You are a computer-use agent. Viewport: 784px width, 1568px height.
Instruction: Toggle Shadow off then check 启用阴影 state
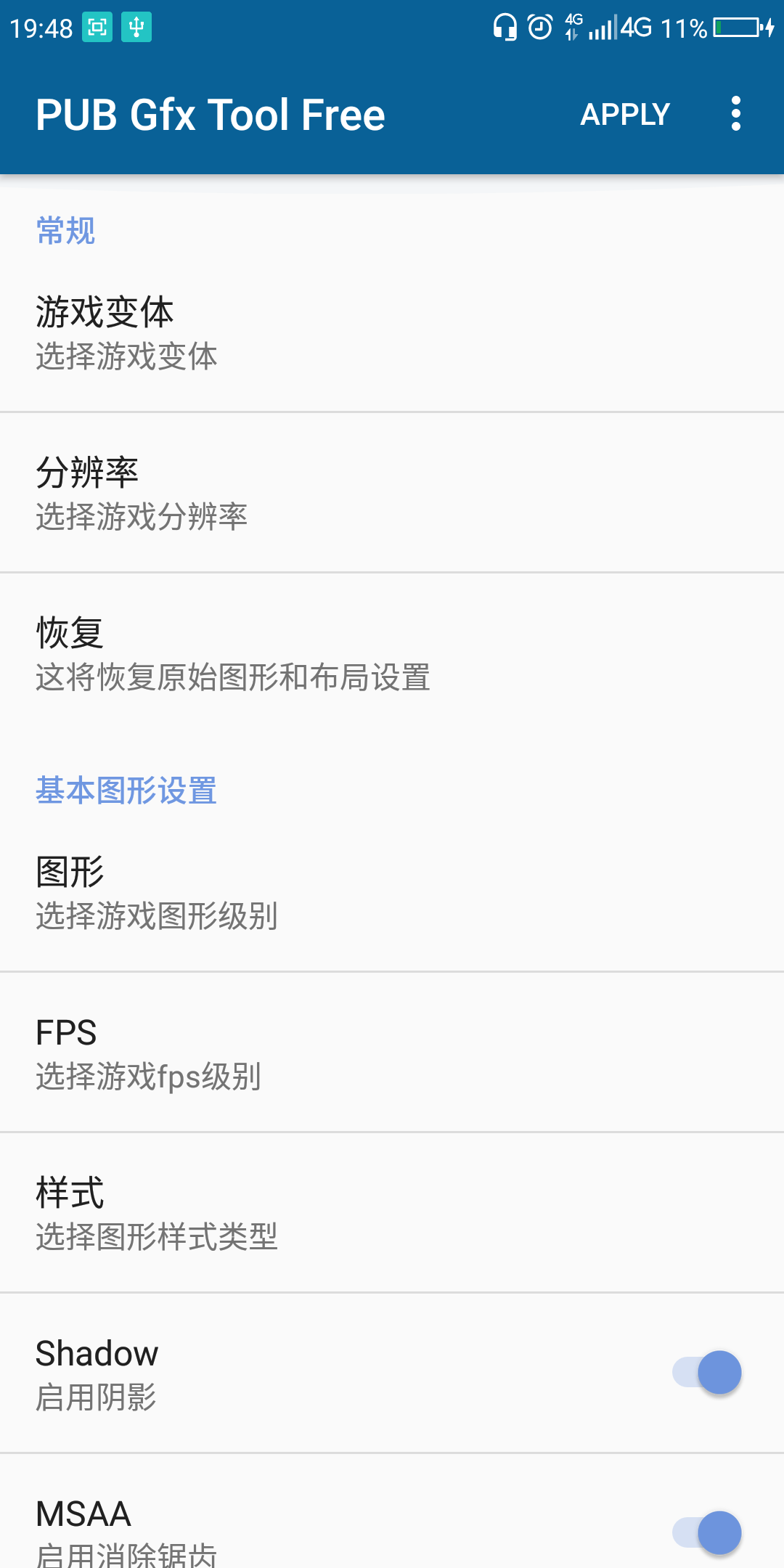[x=708, y=1372]
